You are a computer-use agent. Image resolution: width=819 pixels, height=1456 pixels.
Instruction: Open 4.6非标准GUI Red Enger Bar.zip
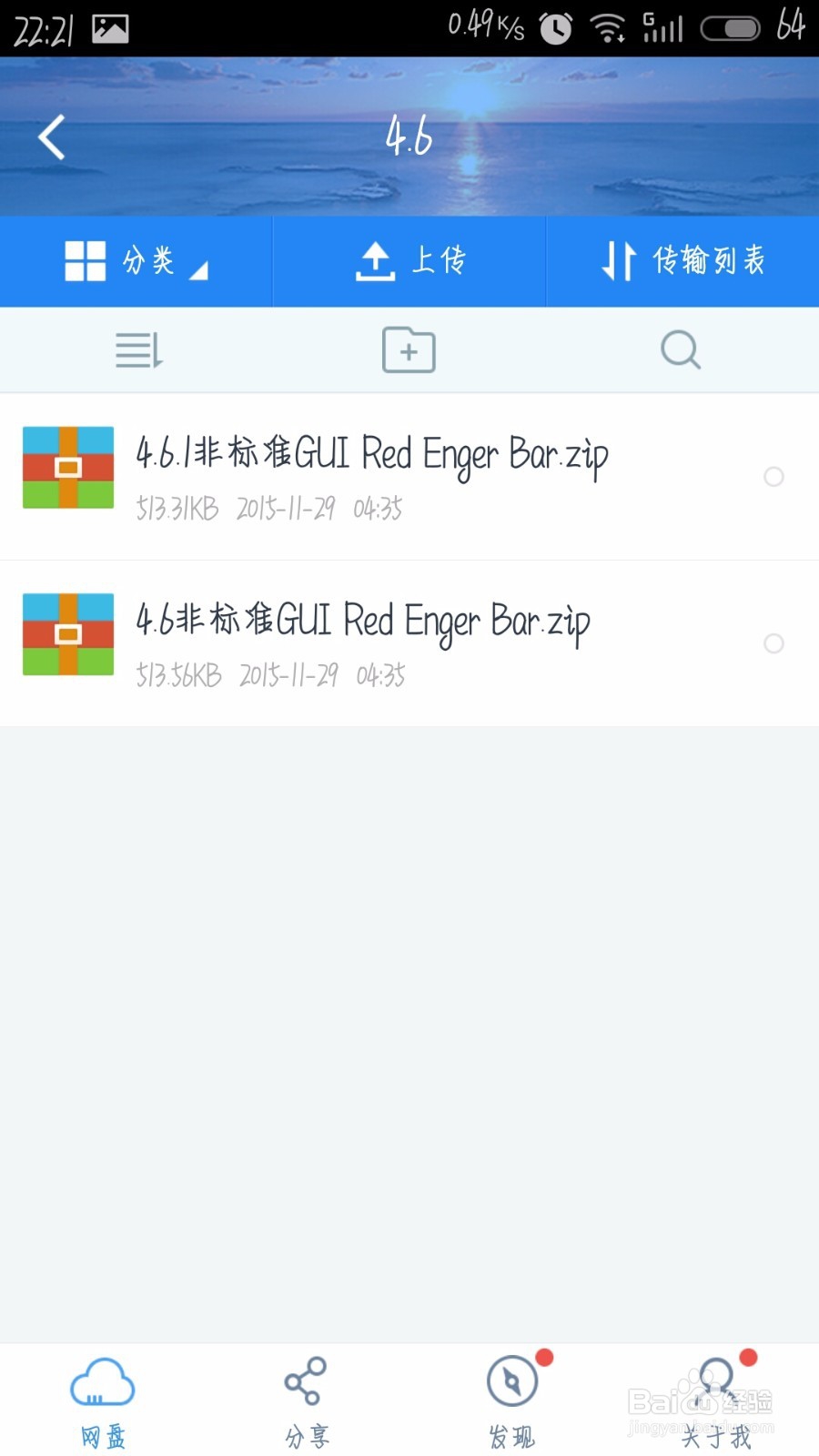362,622
